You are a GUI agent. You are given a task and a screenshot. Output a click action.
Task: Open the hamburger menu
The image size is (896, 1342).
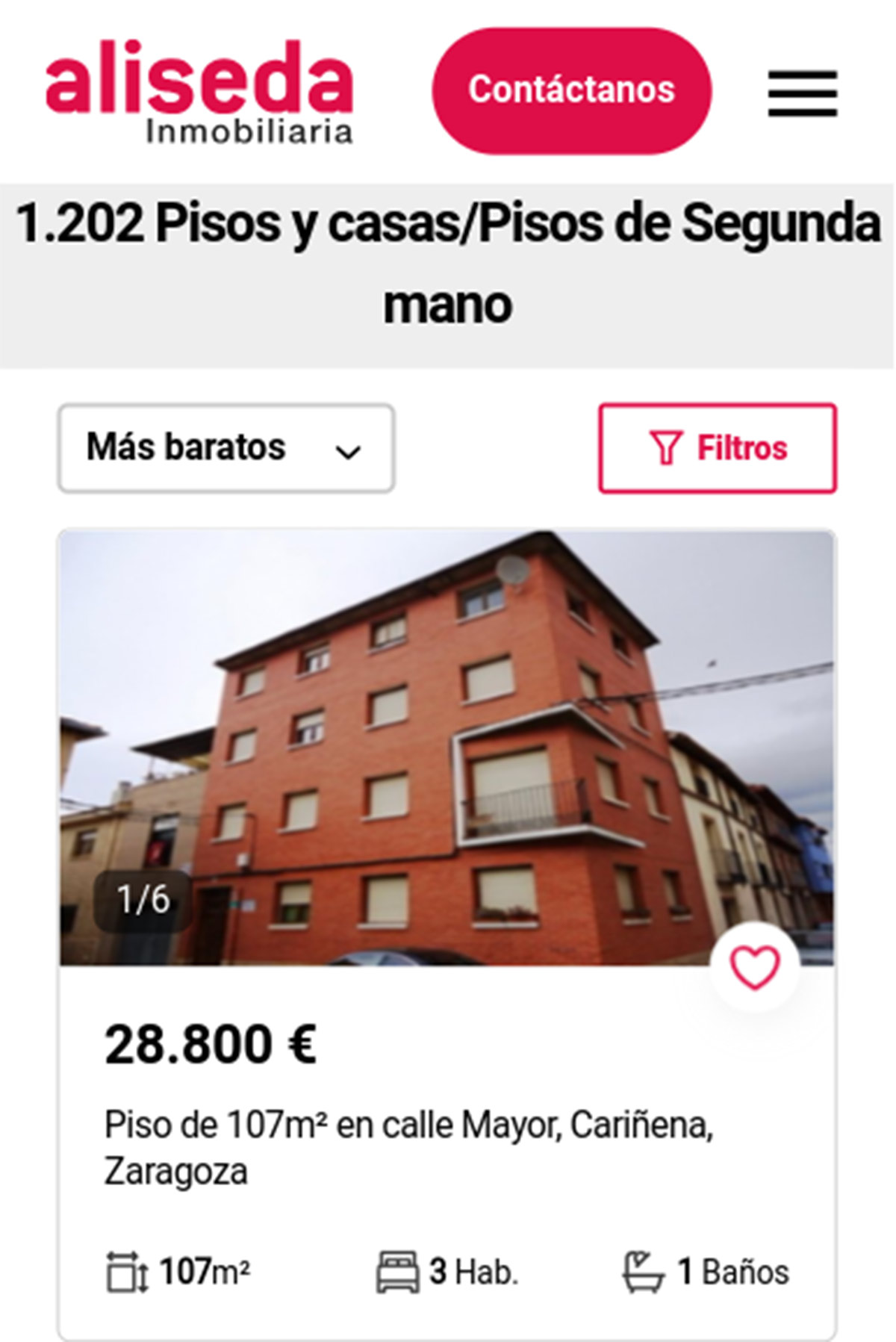[803, 93]
